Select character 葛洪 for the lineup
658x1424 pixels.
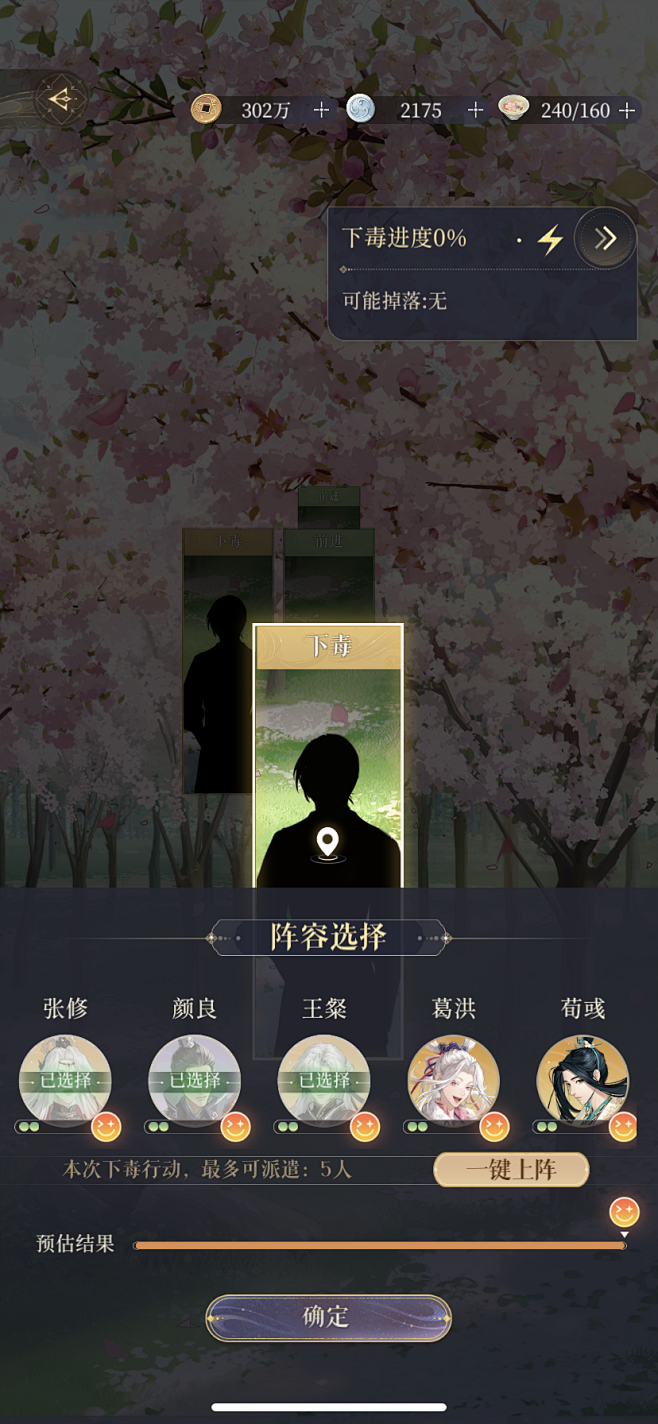(453, 1080)
